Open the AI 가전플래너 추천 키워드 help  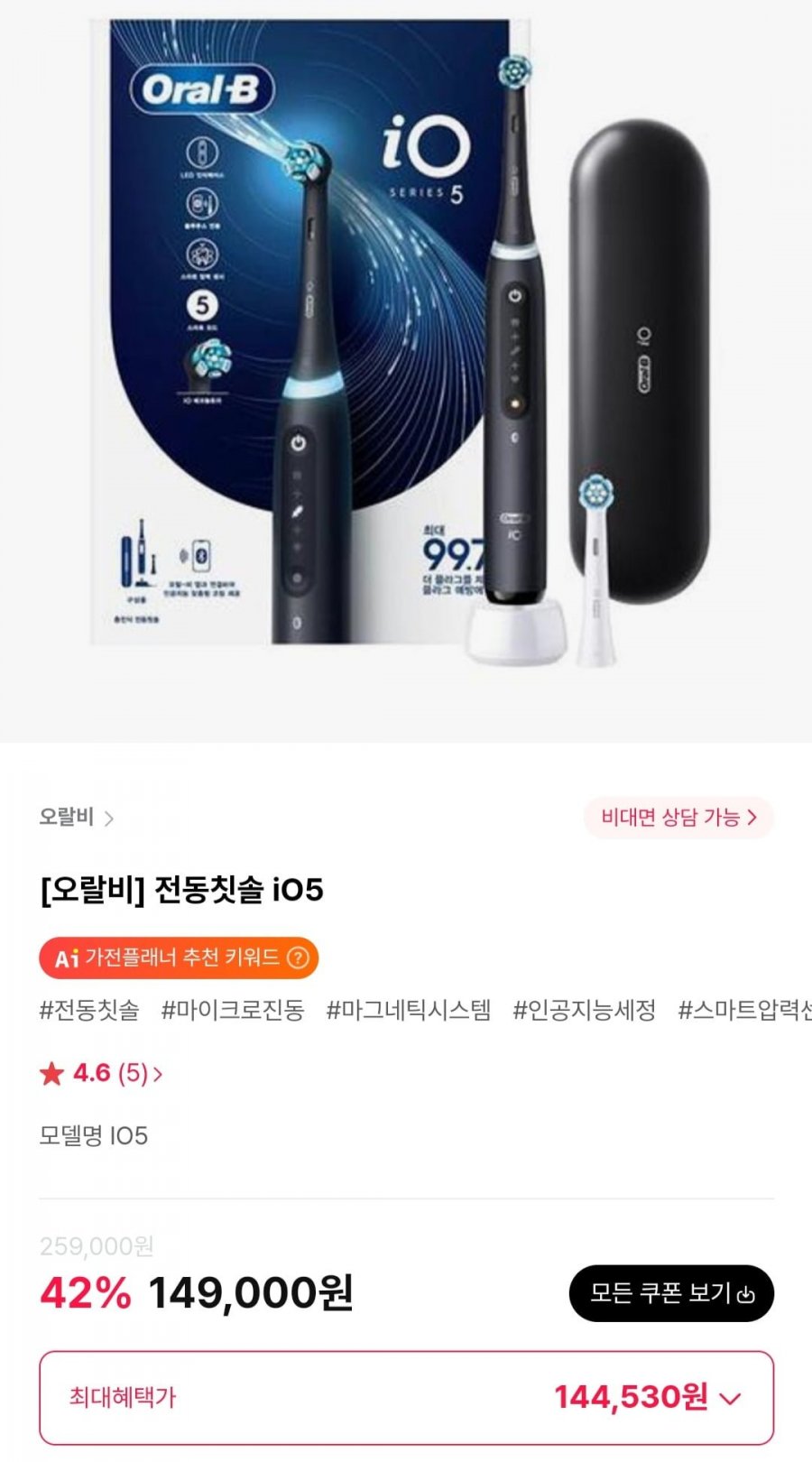(298, 958)
